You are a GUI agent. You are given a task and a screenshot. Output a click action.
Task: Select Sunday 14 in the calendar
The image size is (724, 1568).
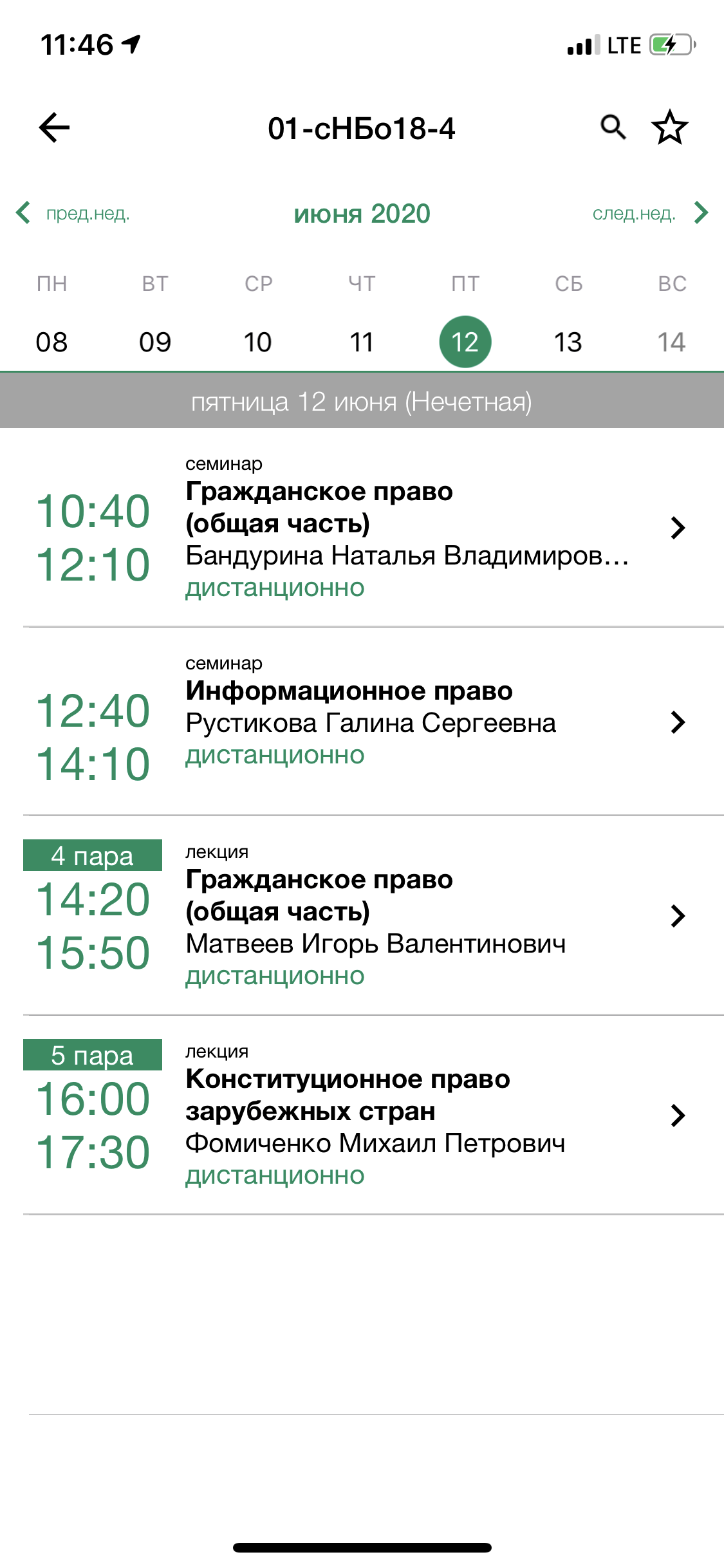tap(671, 342)
